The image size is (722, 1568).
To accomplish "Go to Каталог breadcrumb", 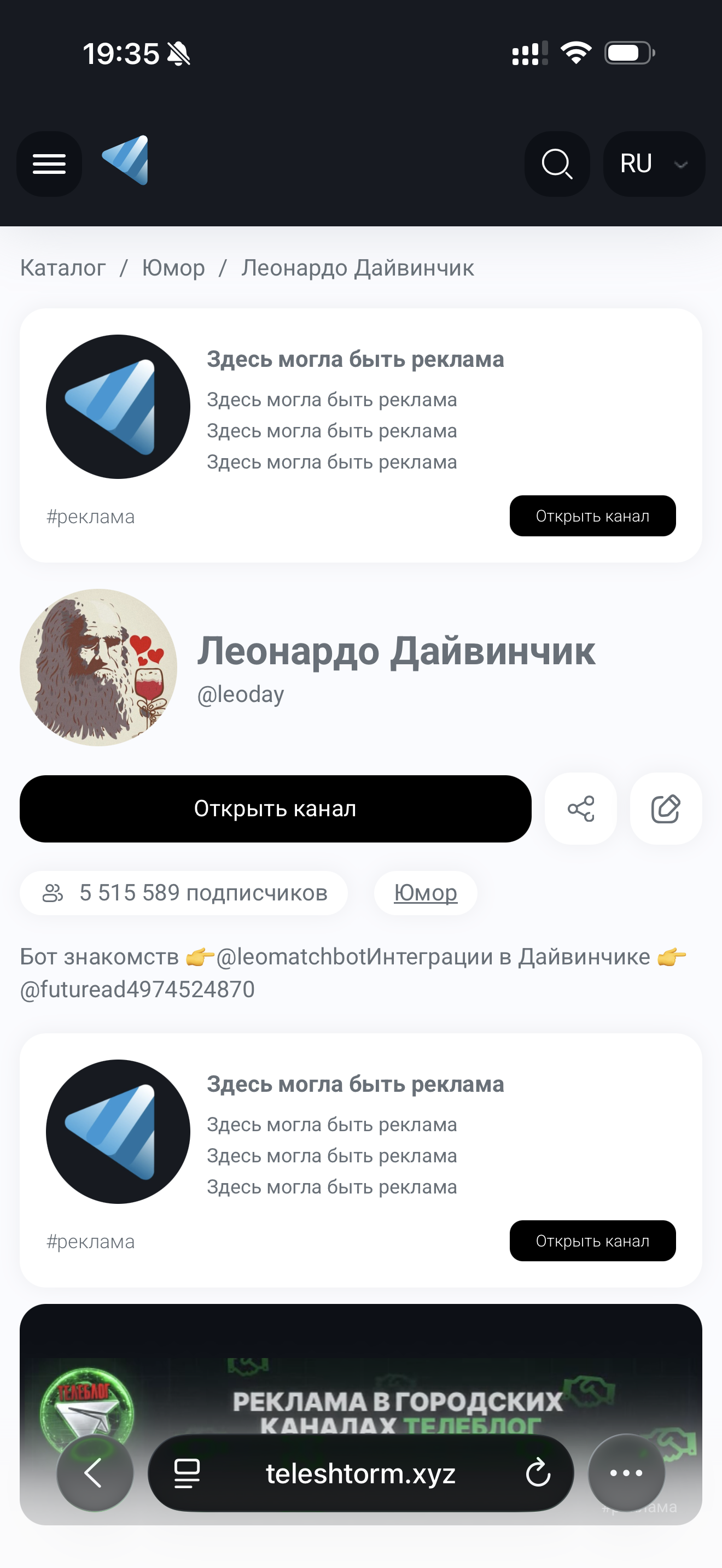I will click(x=63, y=268).
